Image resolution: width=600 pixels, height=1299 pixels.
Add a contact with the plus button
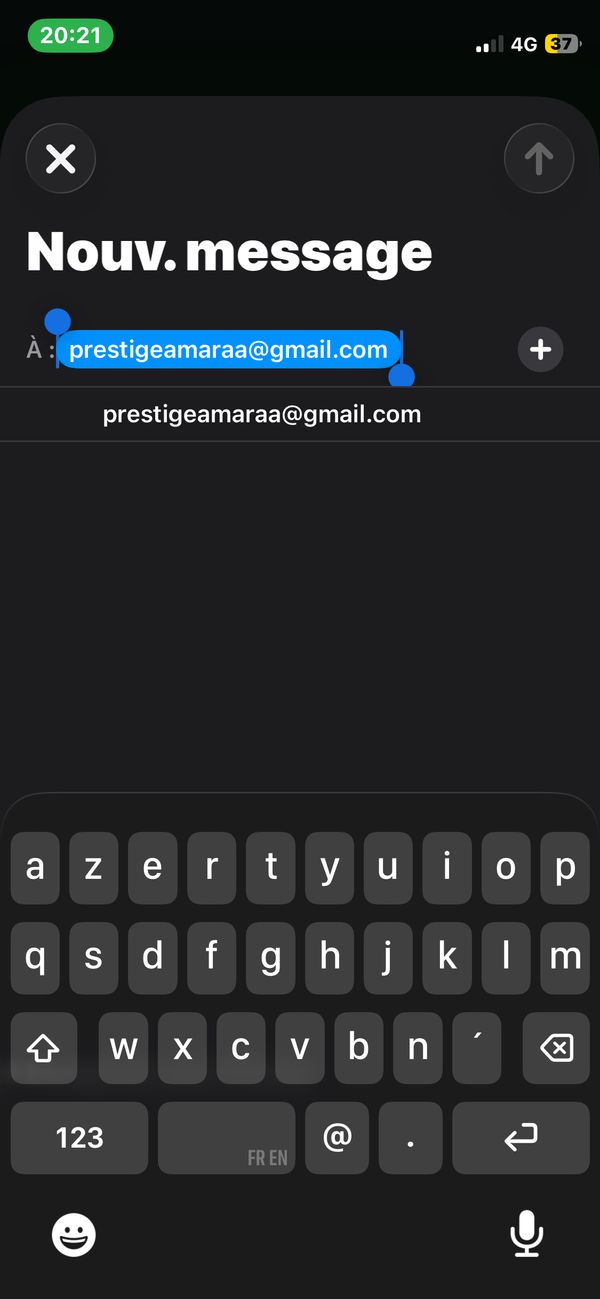coord(541,350)
